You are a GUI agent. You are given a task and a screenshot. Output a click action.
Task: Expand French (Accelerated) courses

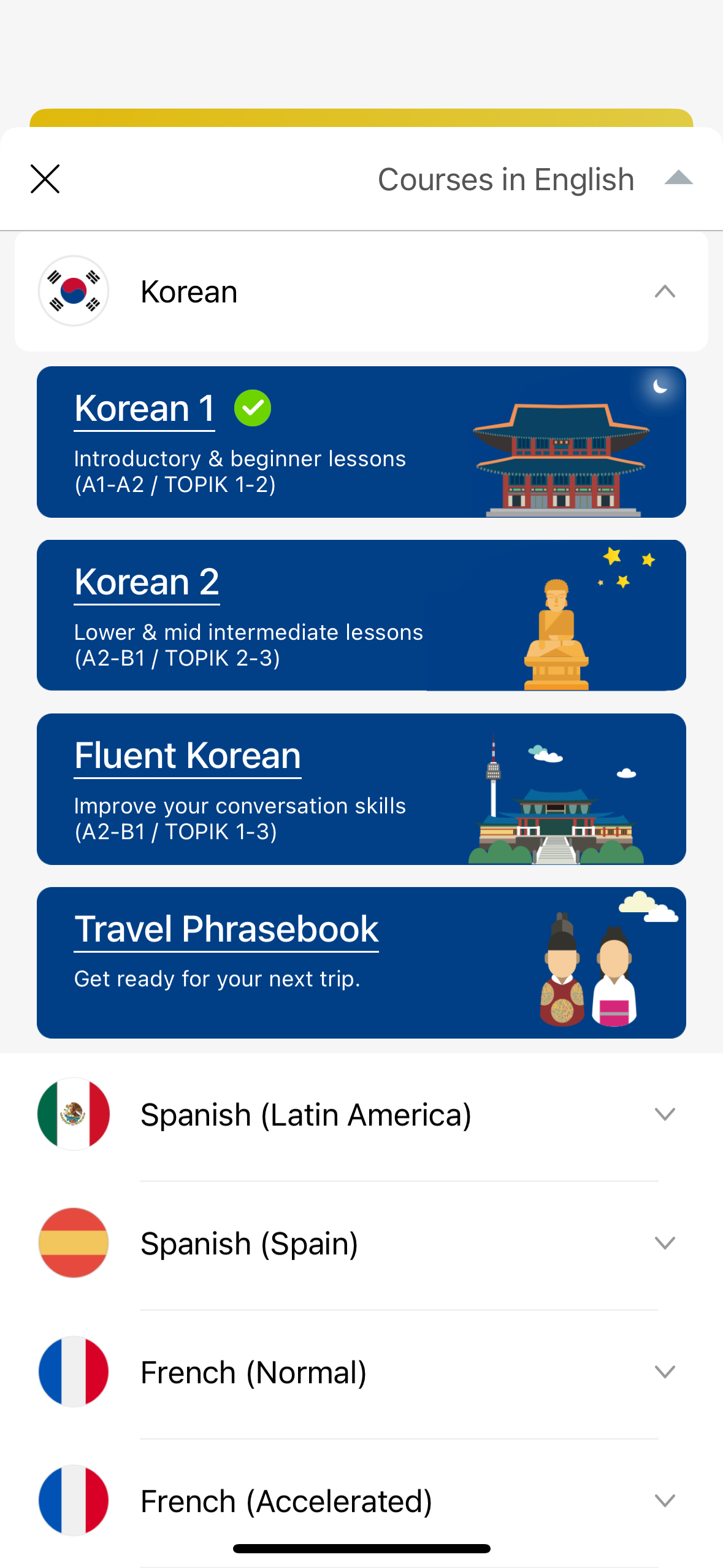point(361,1501)
